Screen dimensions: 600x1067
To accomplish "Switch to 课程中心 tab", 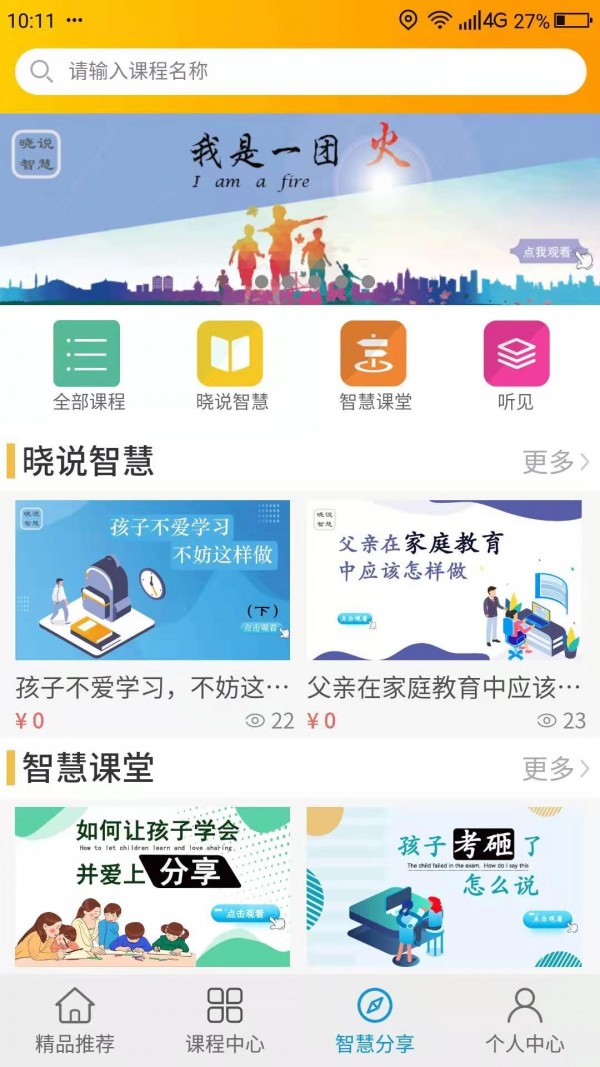I will point(225,1020).
